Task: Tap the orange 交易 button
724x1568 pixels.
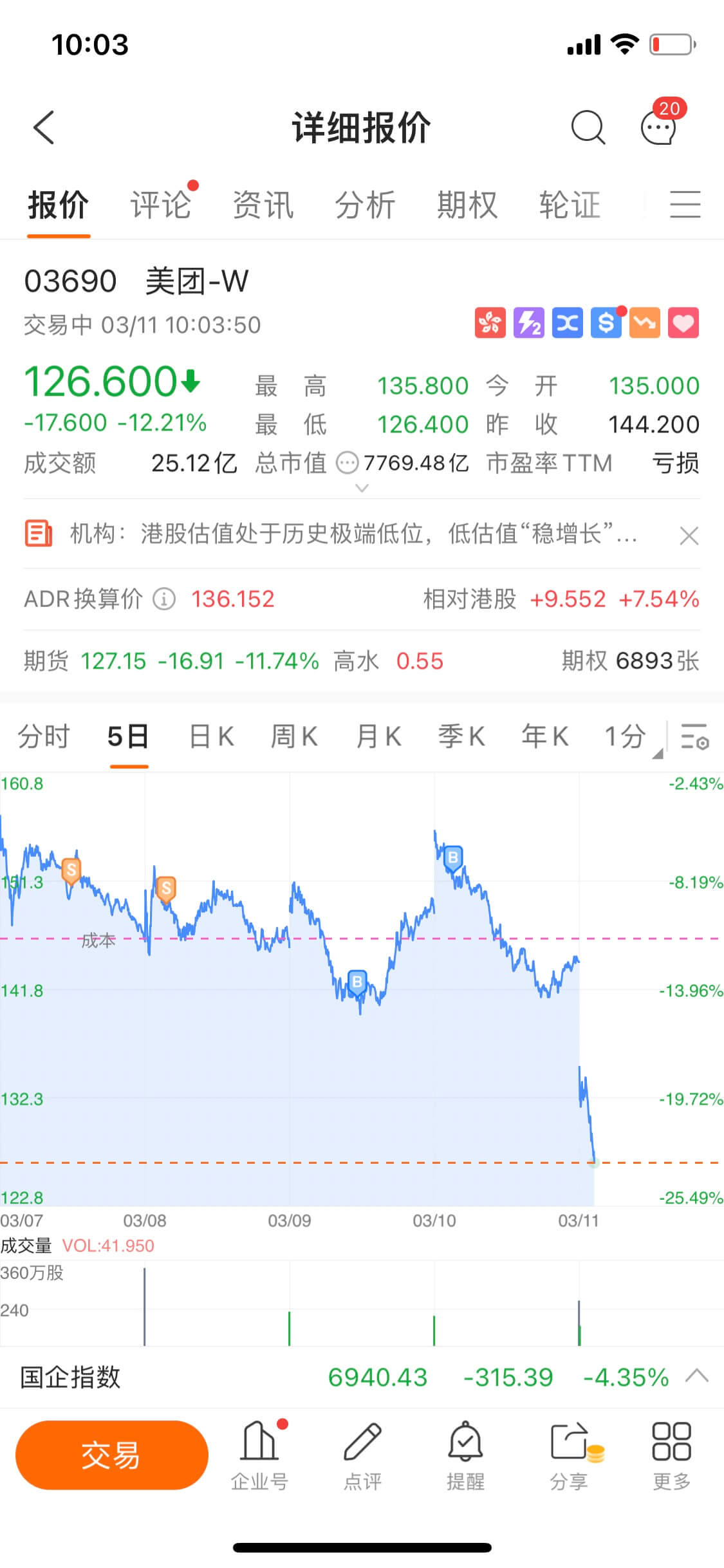Action: [x=111, y=1455]
